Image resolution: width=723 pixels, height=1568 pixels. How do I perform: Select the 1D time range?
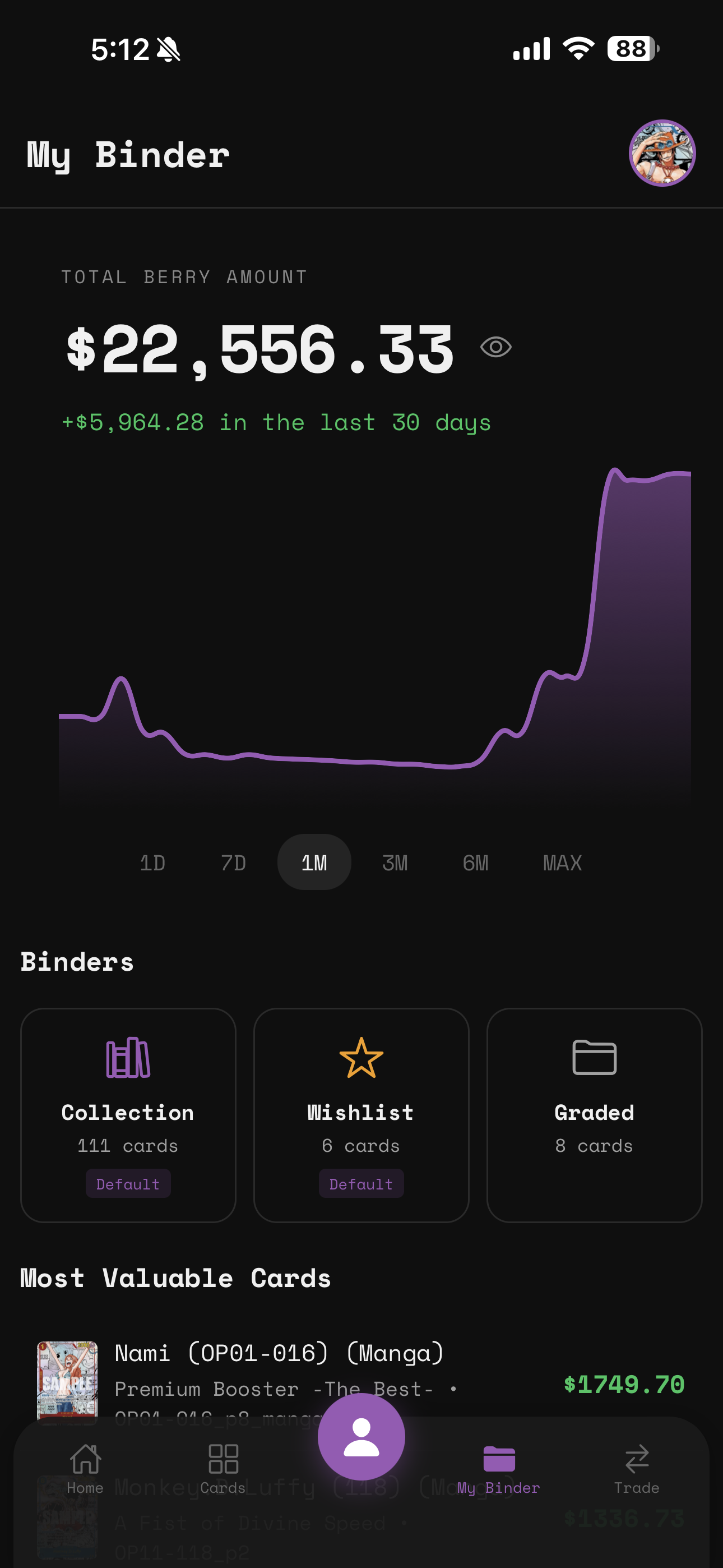[x=153, y=863]
